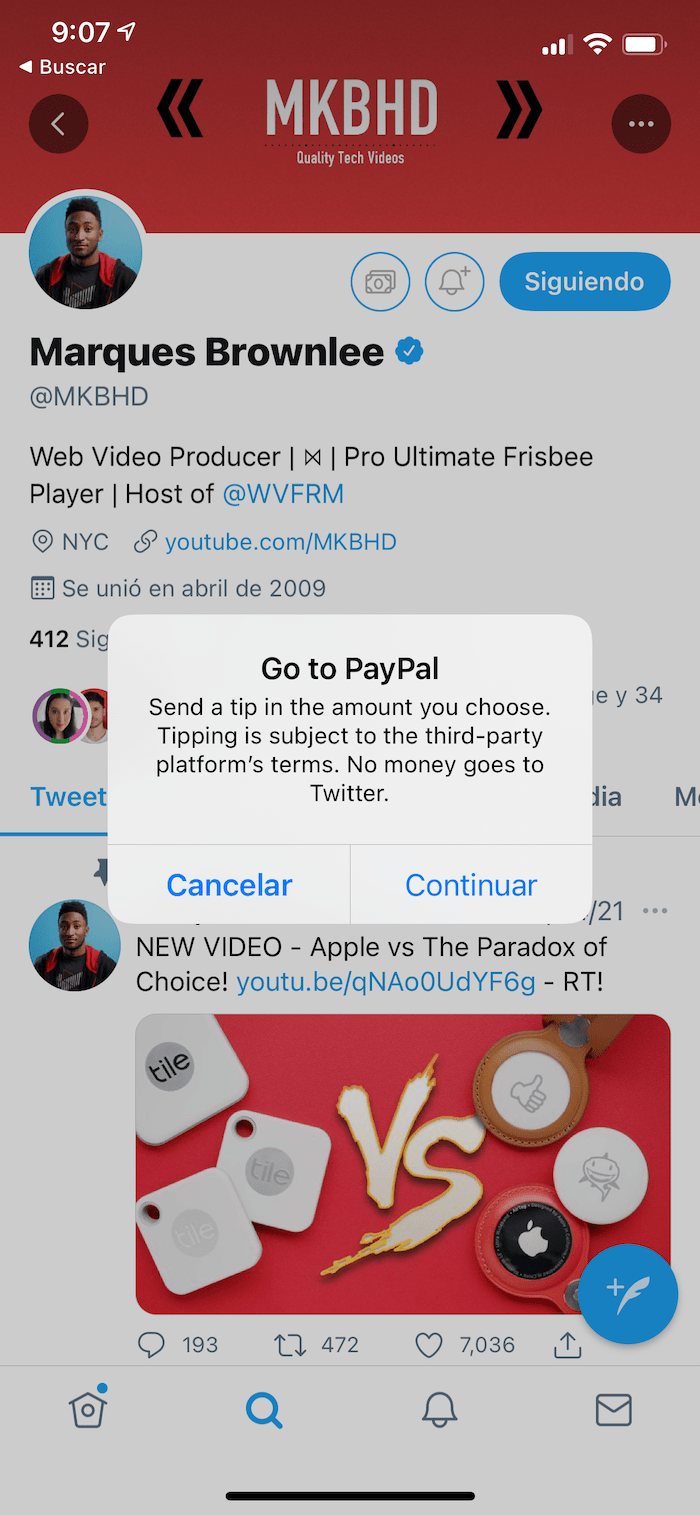The image size is (700, 1515).
Task: Open Marques Brownlee's profile photo
Action: pyautogui.click(x=86, y=252)
